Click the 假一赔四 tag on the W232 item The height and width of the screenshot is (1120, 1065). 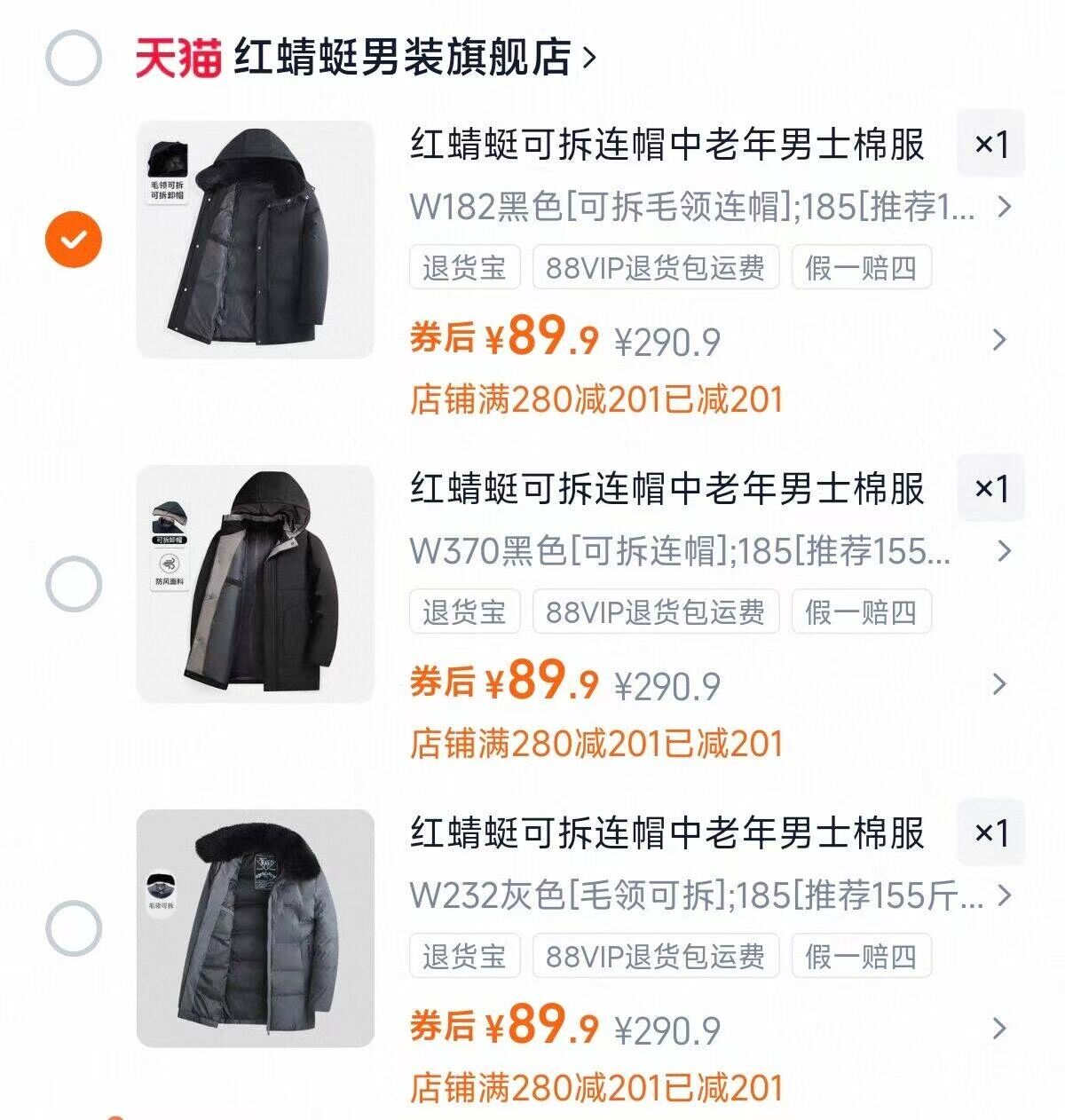point(861,955)
